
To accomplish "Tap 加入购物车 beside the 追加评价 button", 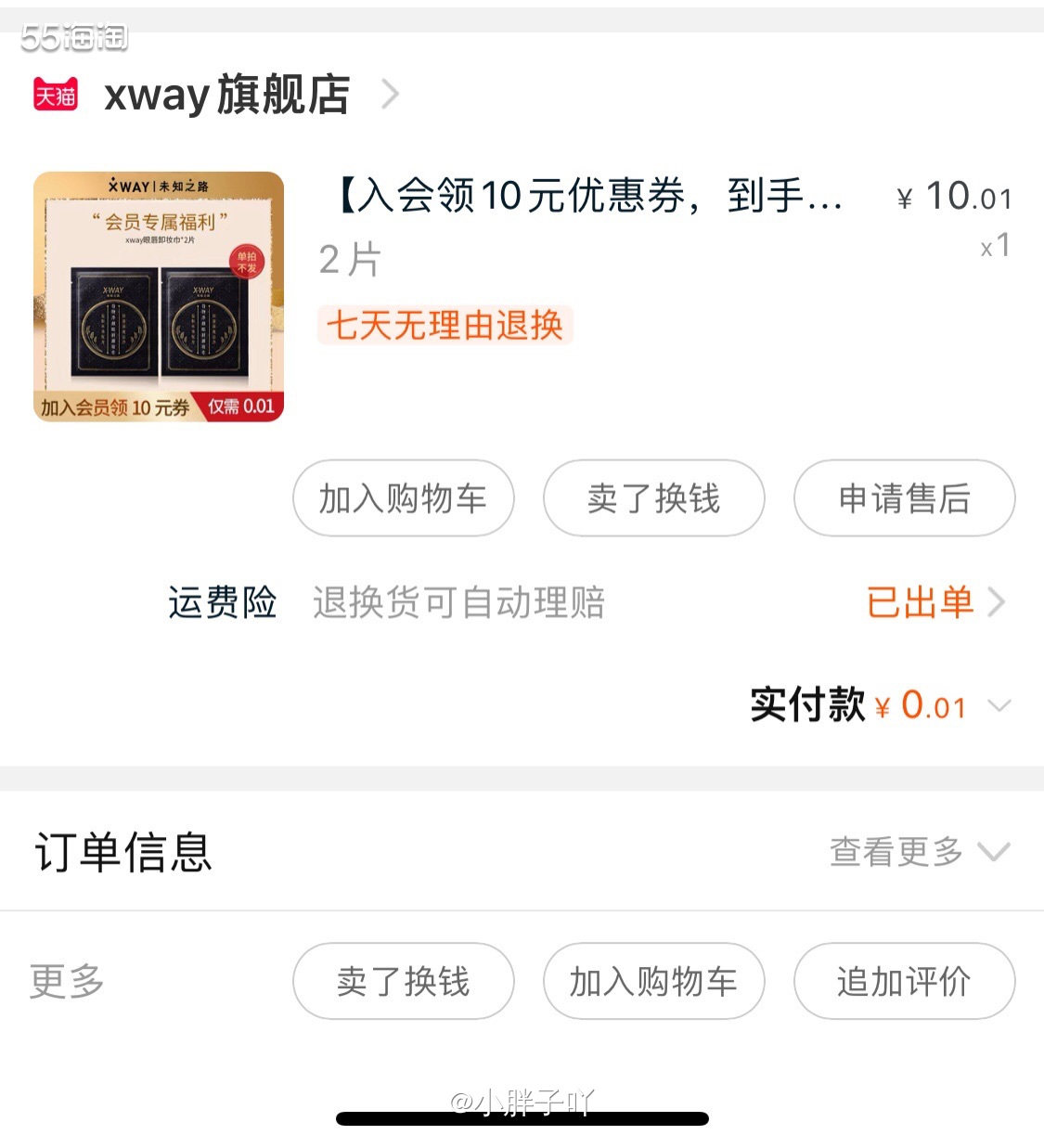I will [653, 981].
